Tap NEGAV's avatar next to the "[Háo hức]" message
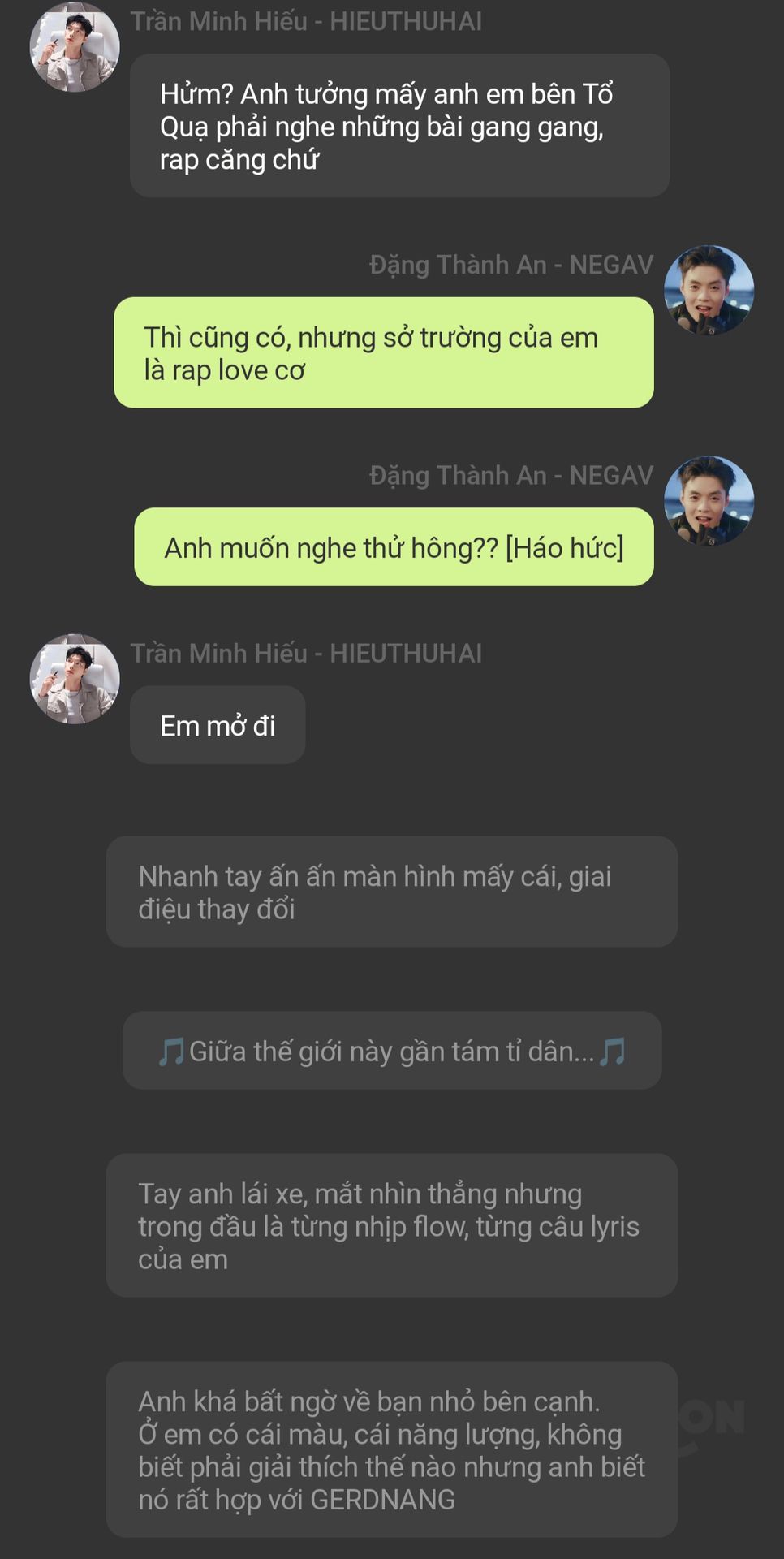The image size is (784, 1559). (x=709, y=500)
